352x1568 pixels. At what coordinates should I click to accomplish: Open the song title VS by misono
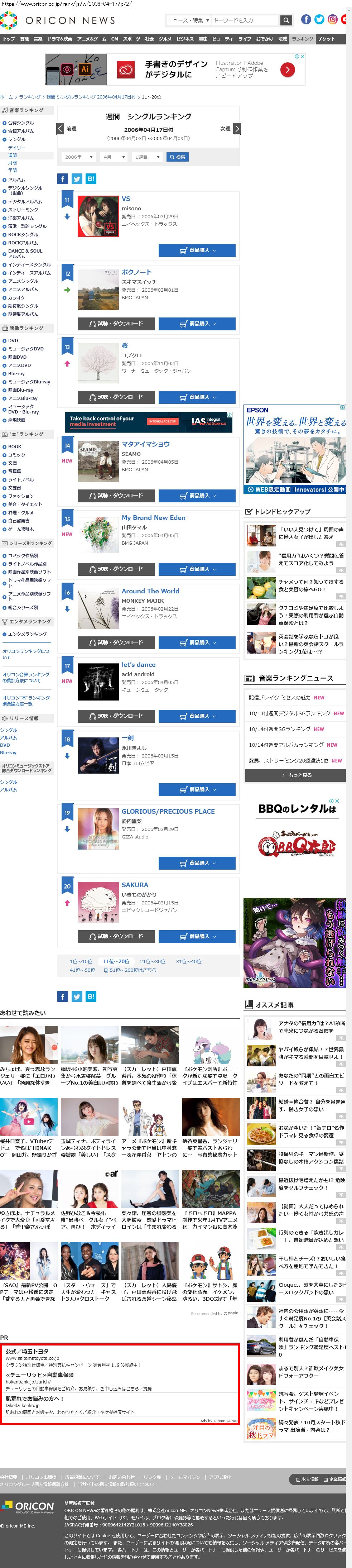click(x=126, y=199)
